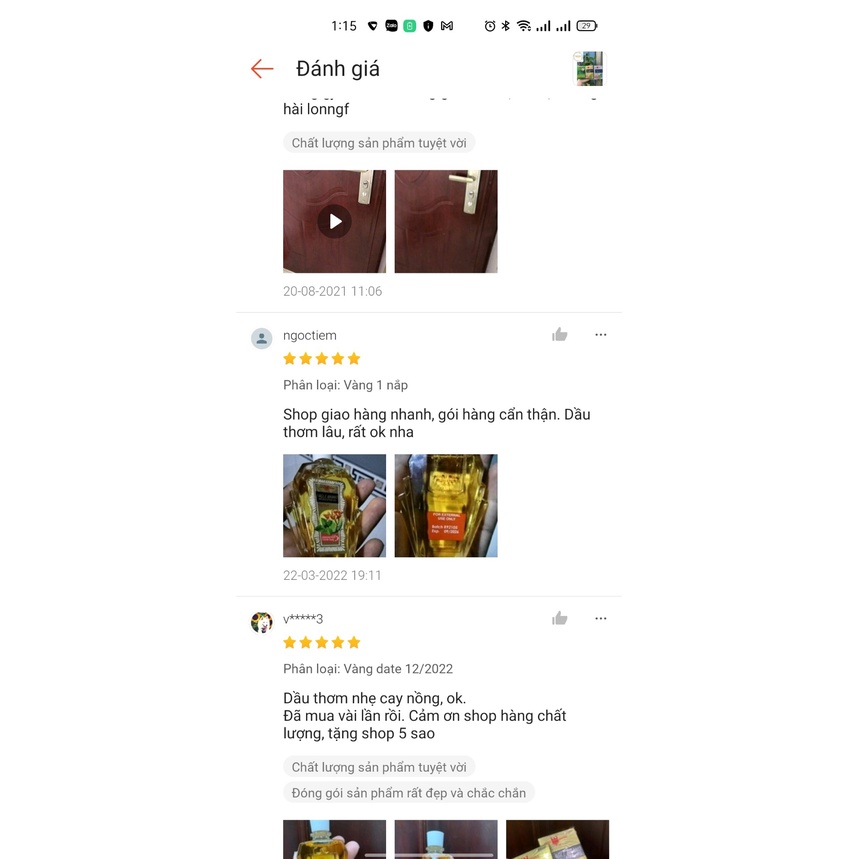
Task: Like ngoctiem's review
Action: 560,335
